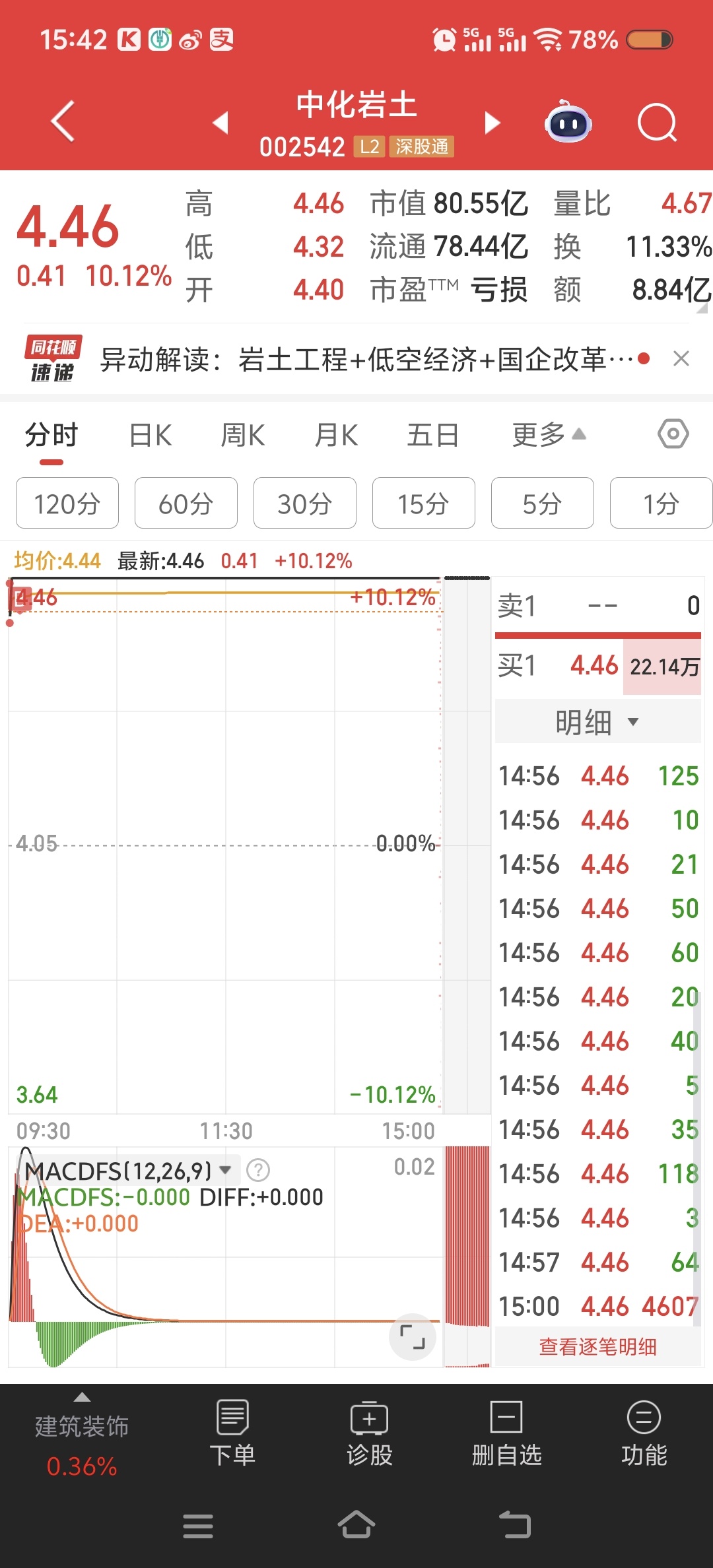Image resolution: width=713 pixels, height=1568 pixels.
Task: Switch to the previous stock
Action: (221, 122)
